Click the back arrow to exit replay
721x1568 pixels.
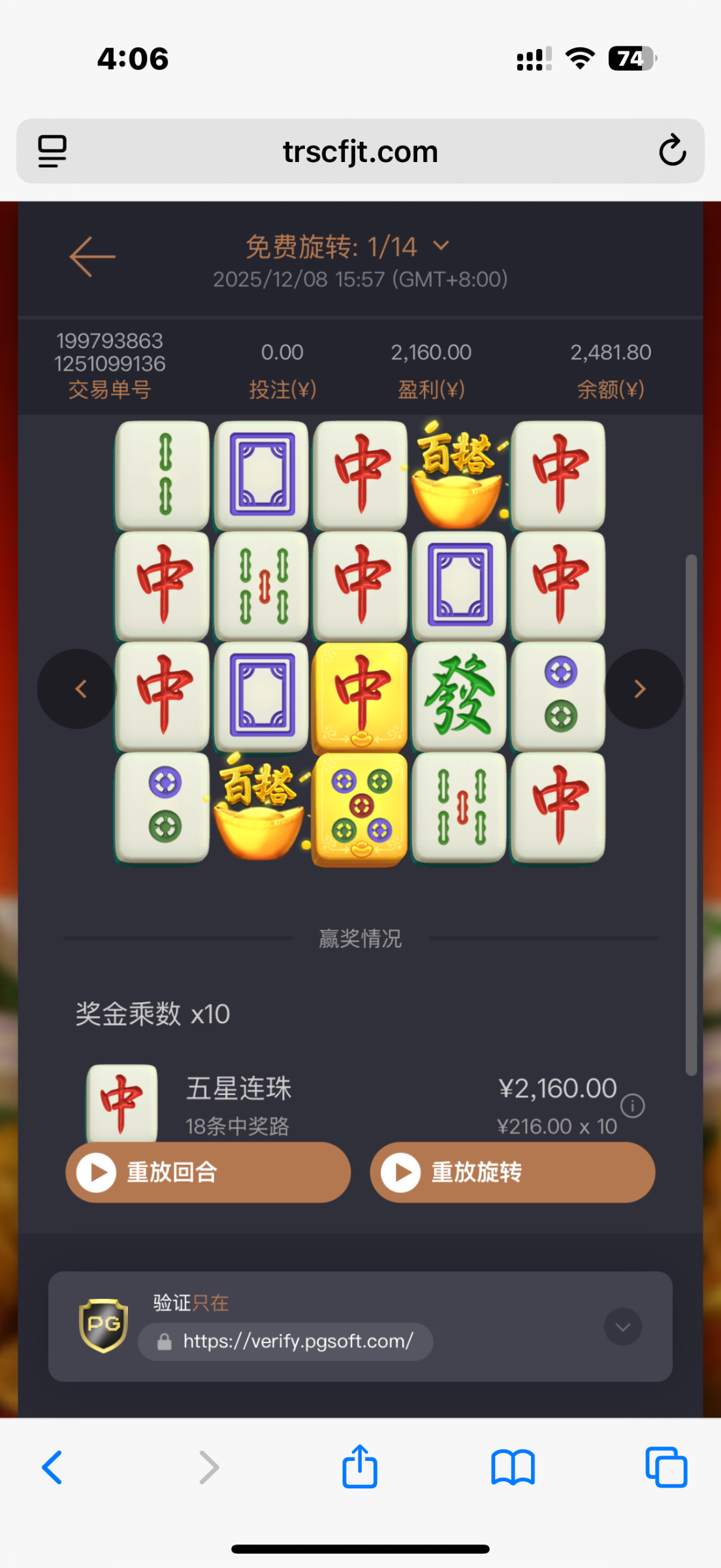click(90, 257)
